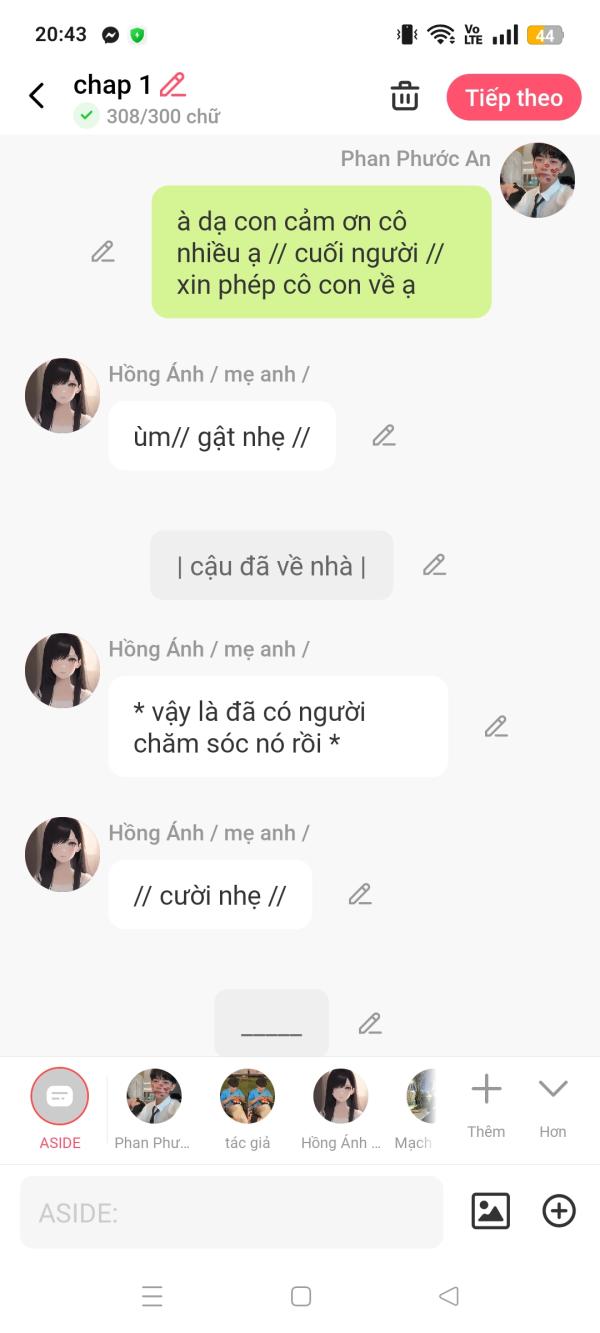Choose tác giả as speaker
Screen dimensions: 600x1333
coord(247,1109)
